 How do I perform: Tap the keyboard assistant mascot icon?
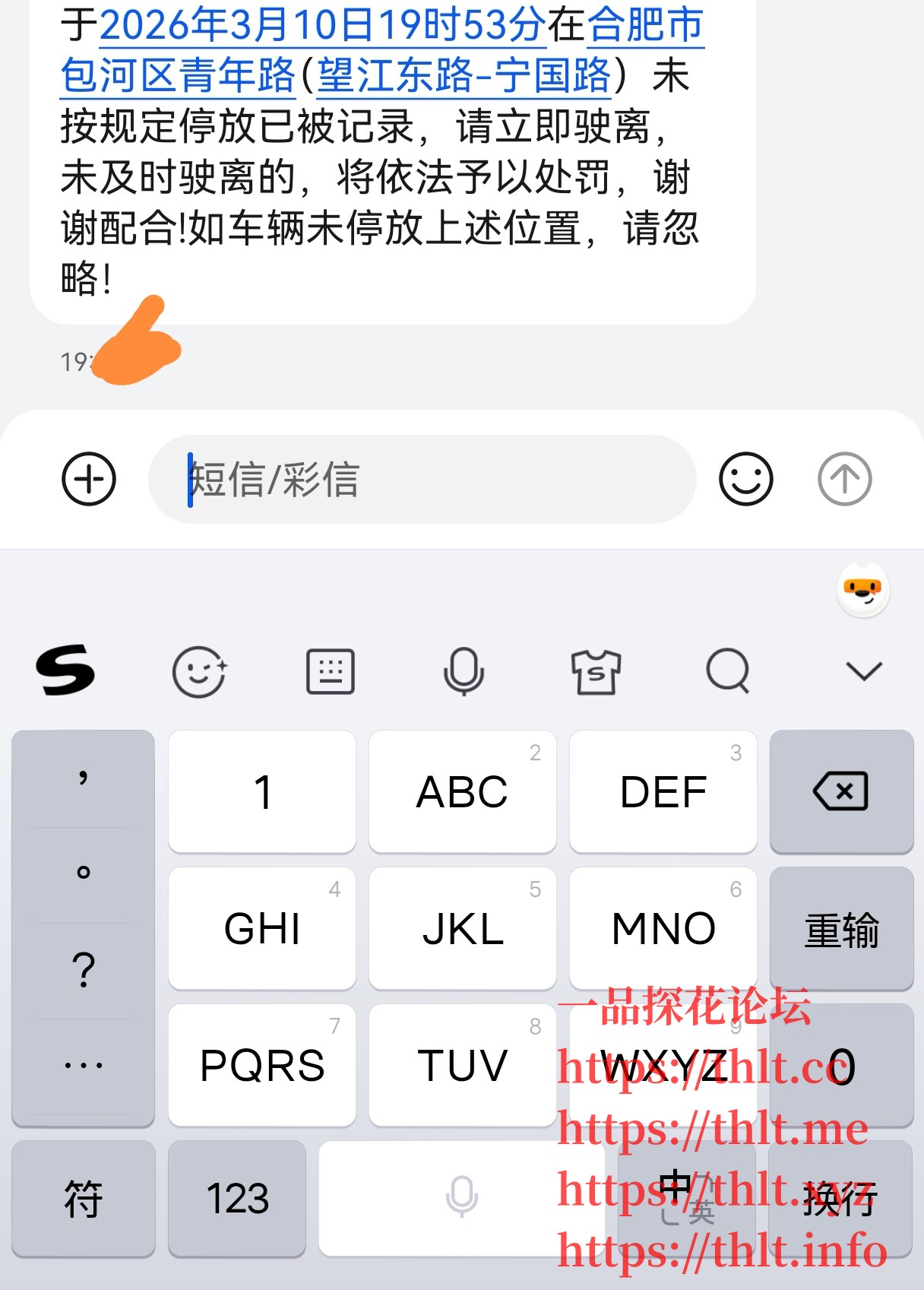tap(863, 590)
